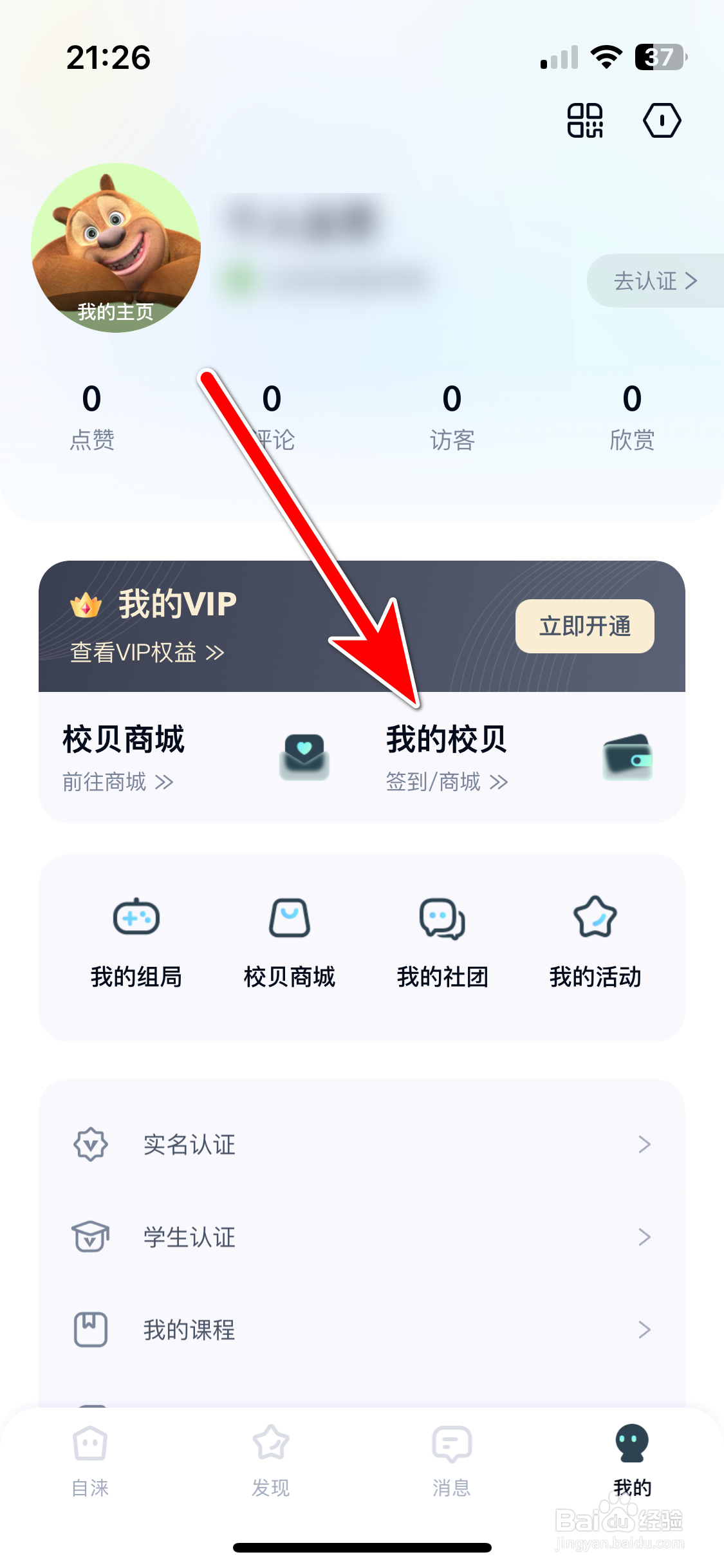Click the QR code scan icon top right
Viewport: 724px width, 1568px height.
click(584, 120)
